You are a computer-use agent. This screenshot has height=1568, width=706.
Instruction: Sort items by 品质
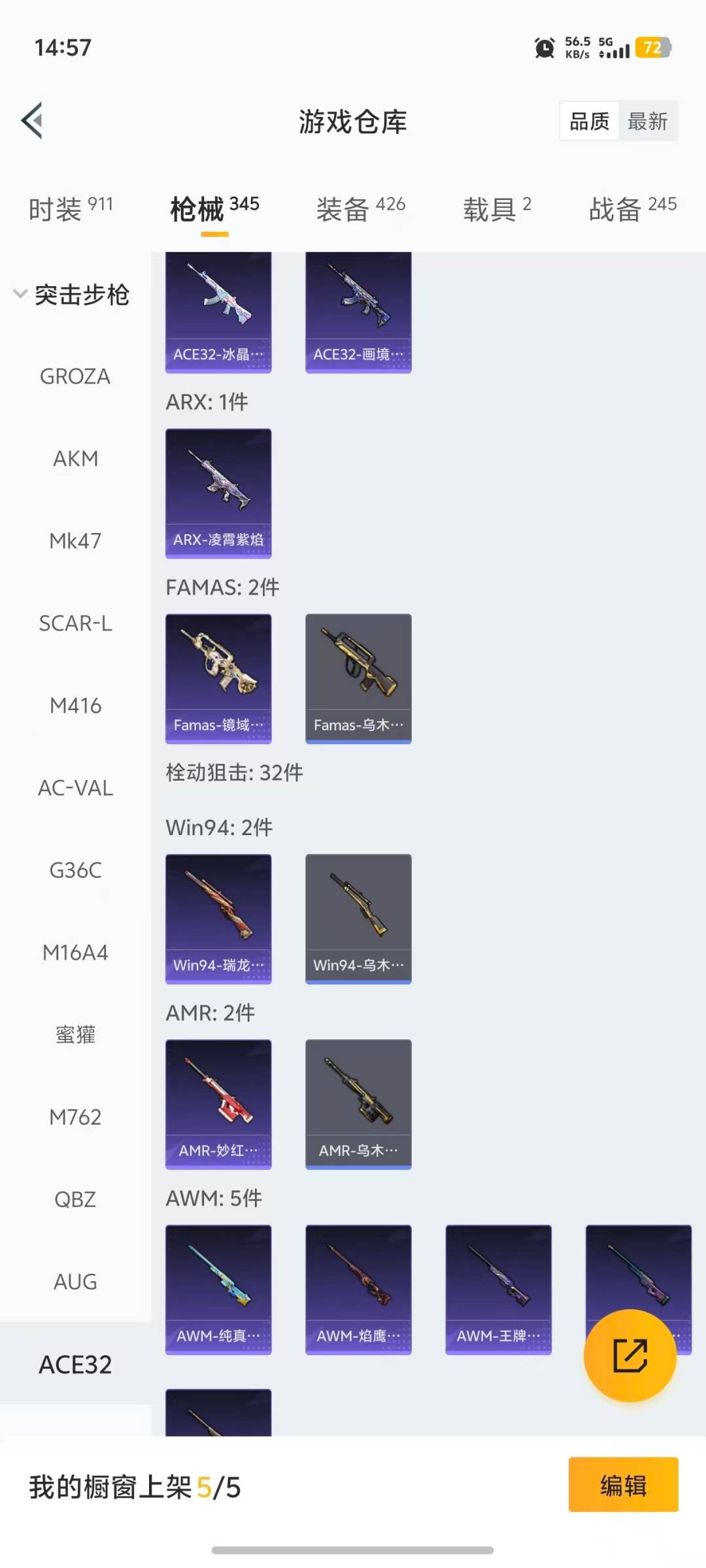tap(589, 121)
